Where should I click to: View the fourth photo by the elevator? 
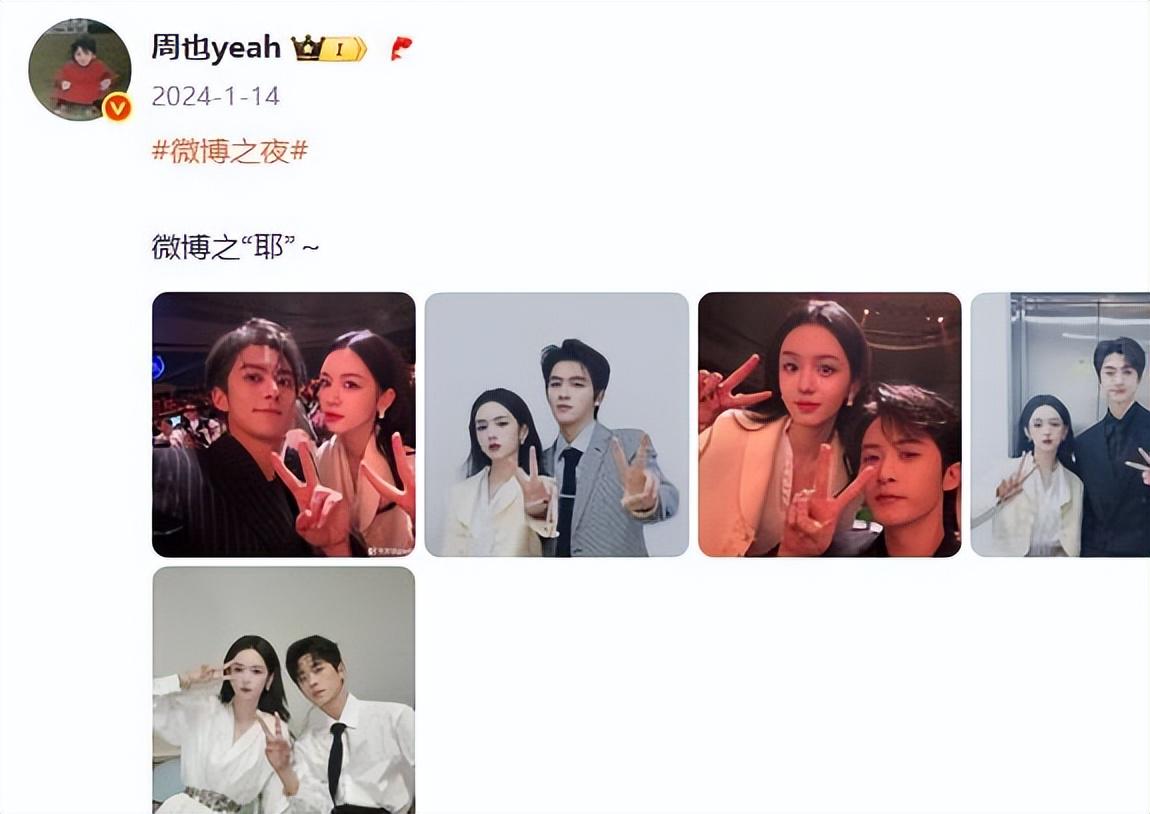tap(1060, 424)
